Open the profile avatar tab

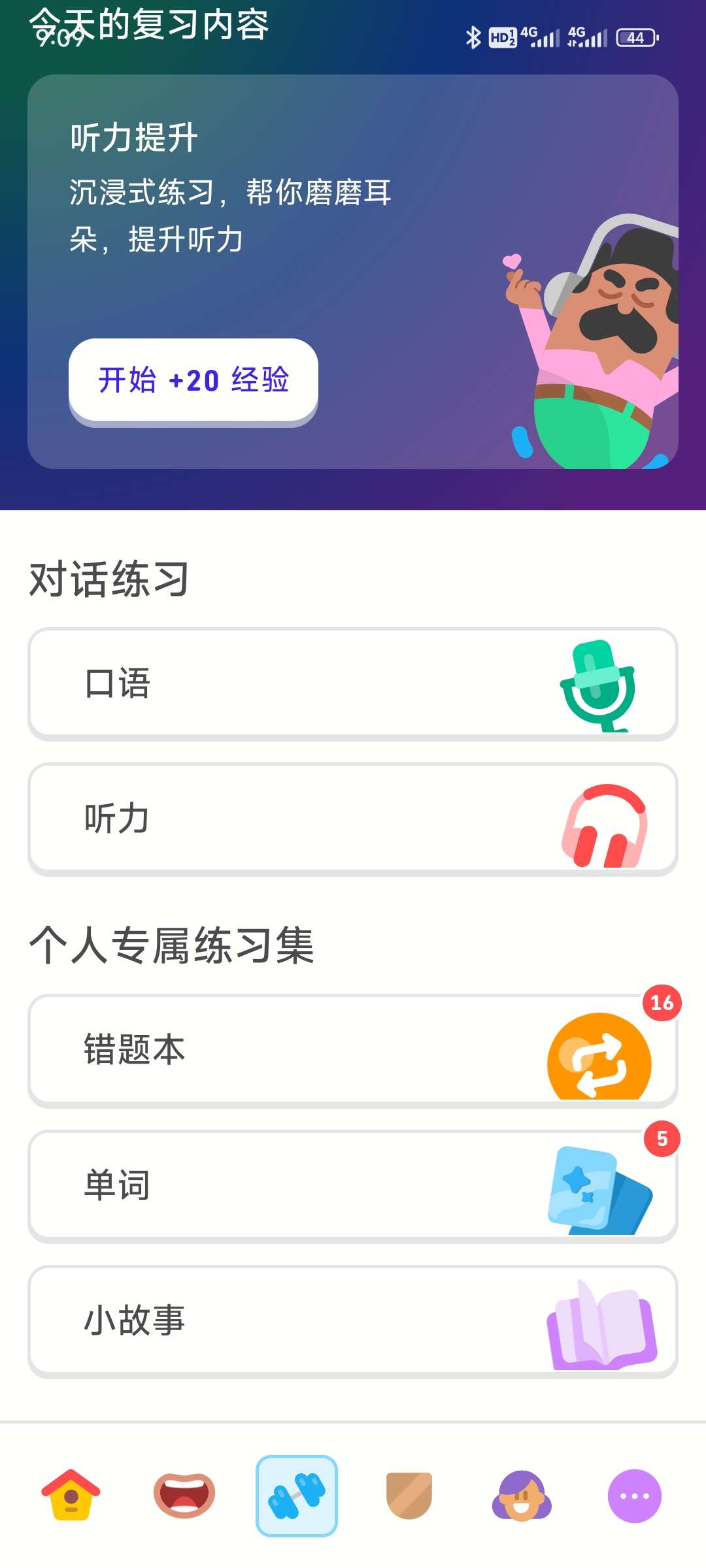(522, 1495)
